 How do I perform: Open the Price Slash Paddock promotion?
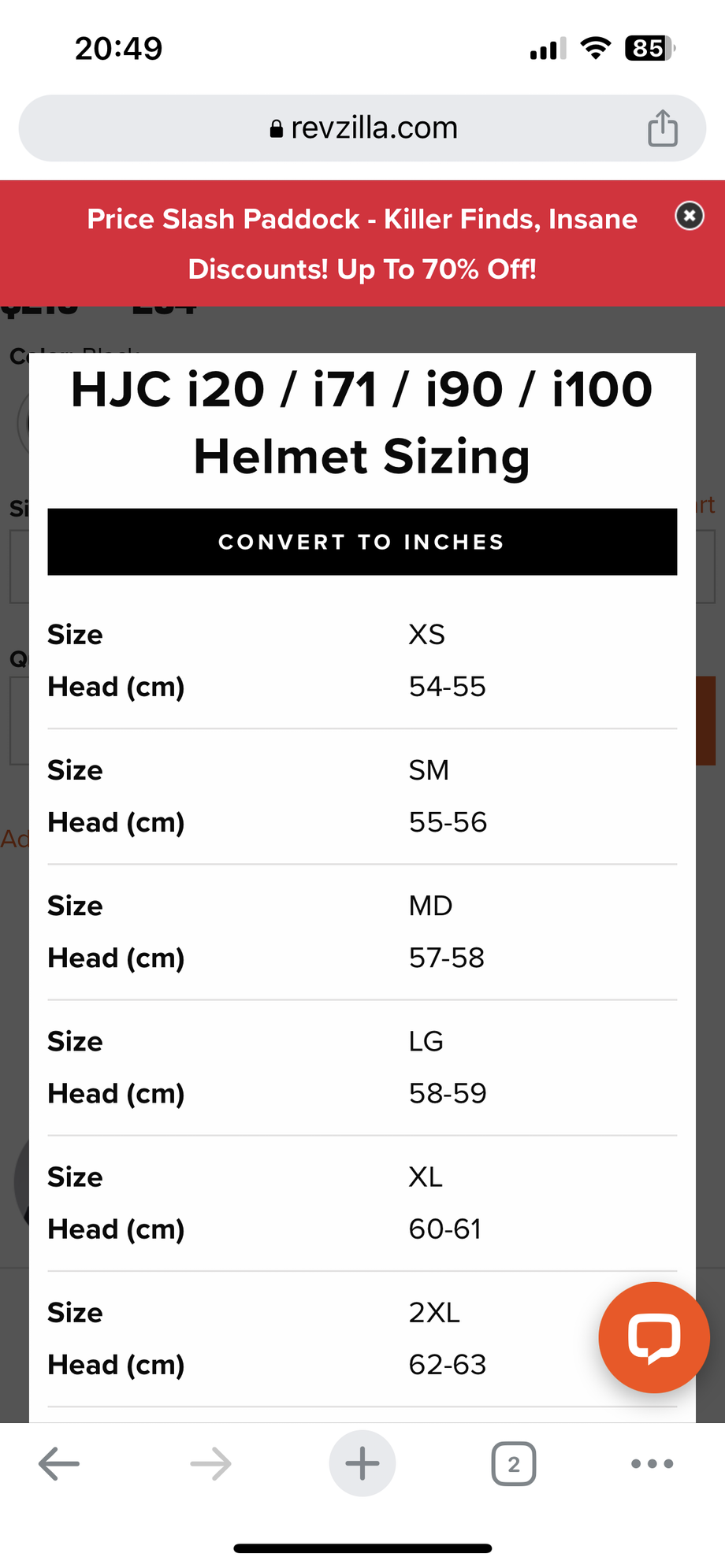[362, 243]
